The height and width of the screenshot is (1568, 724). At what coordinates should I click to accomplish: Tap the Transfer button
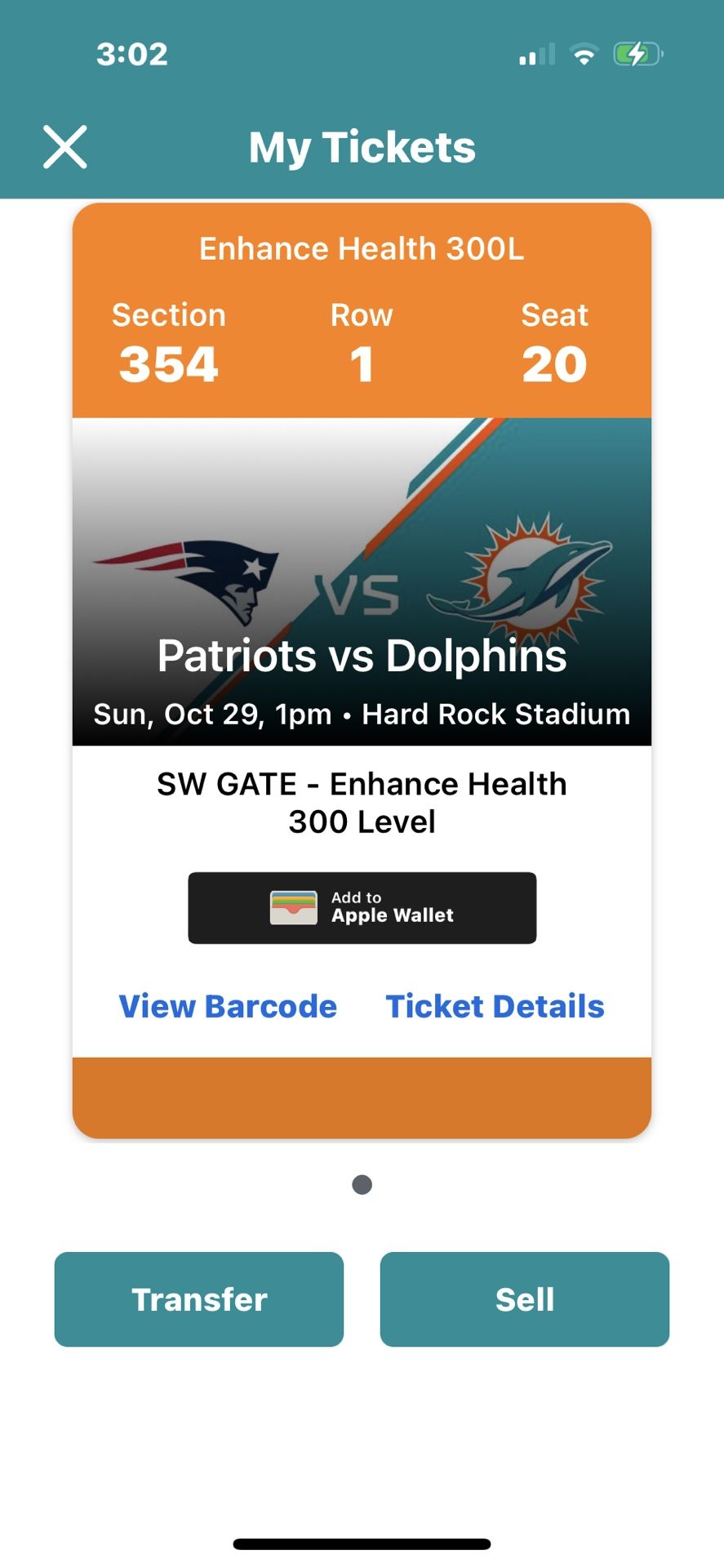tap(198, 1298)
